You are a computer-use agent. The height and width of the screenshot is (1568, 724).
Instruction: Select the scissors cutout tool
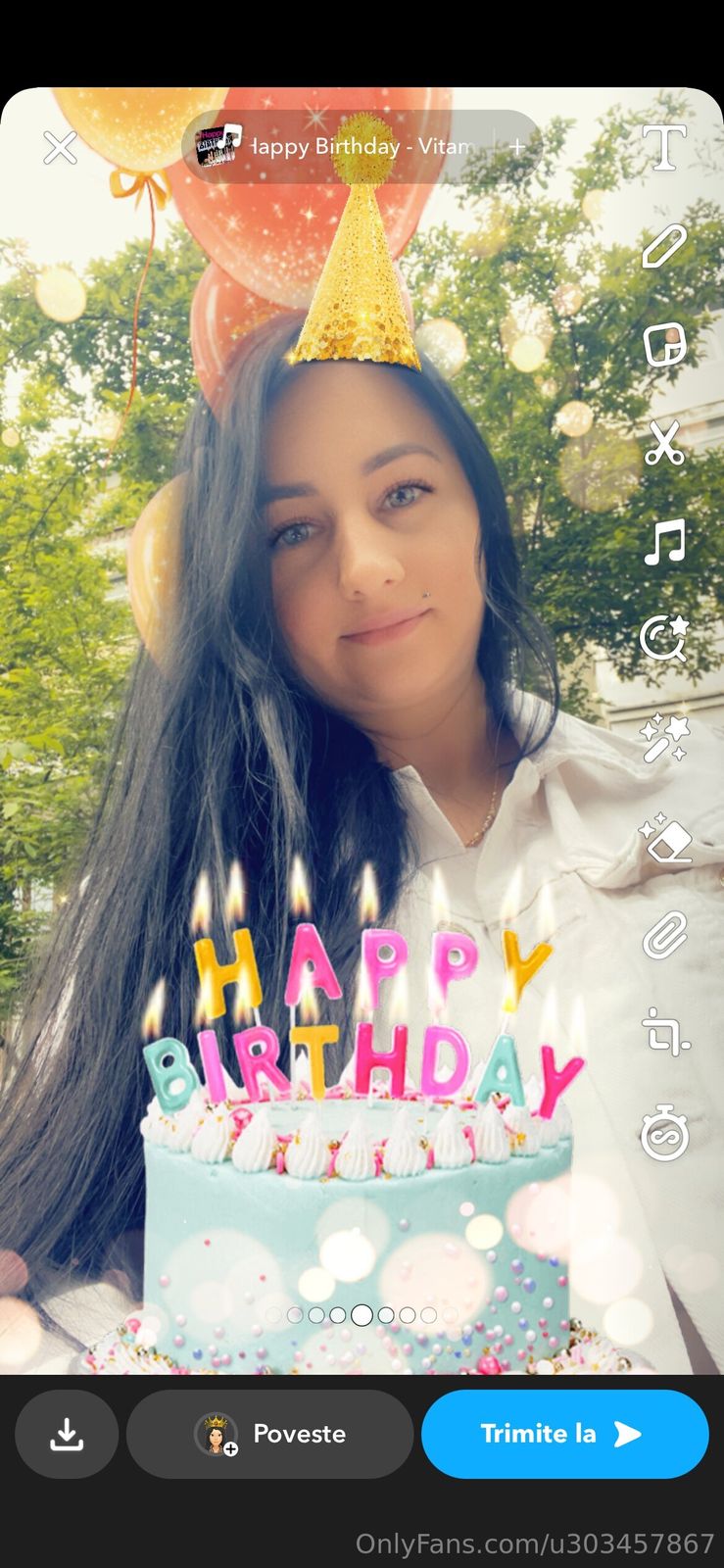pos(664,443)
